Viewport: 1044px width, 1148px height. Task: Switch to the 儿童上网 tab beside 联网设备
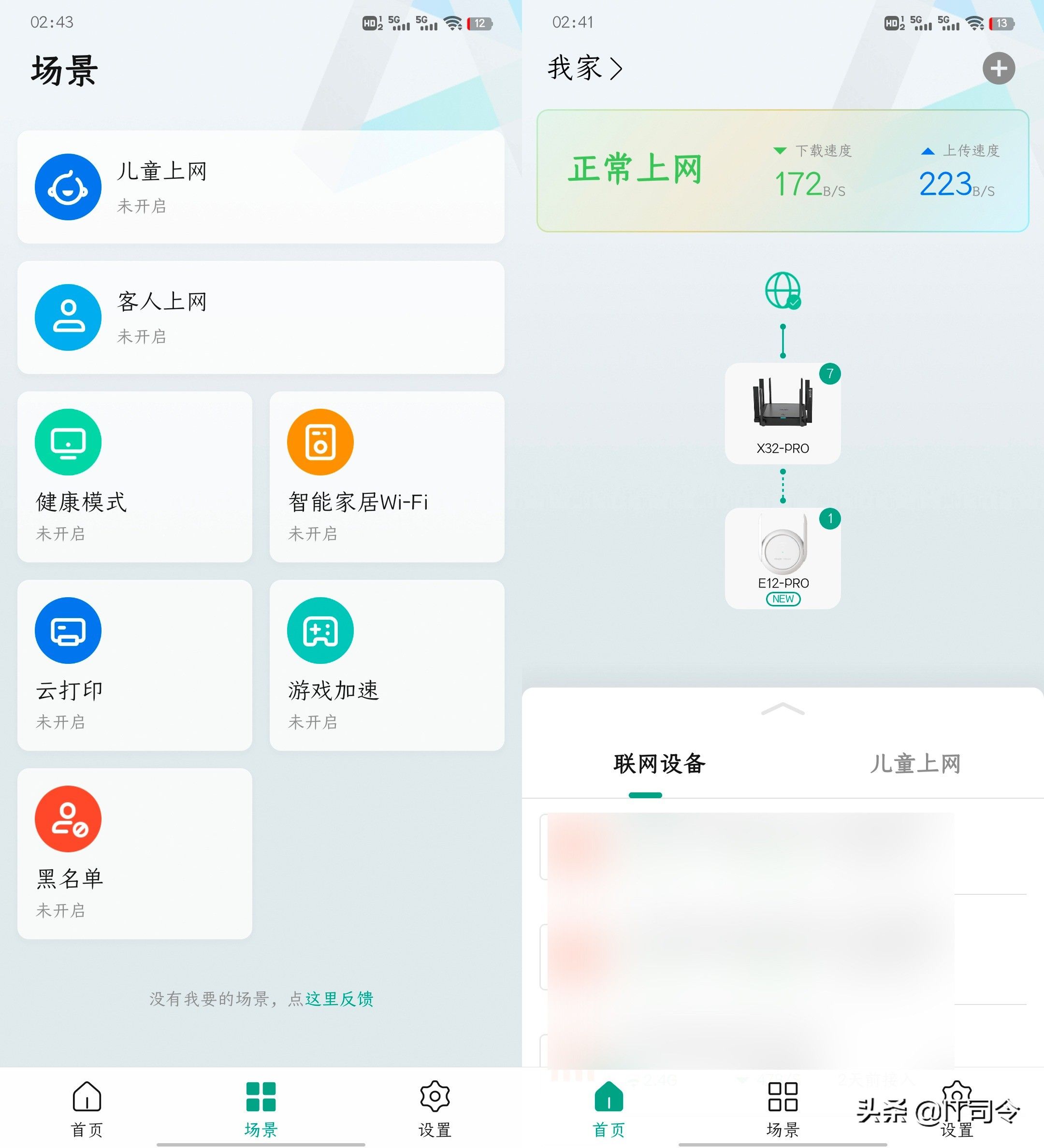click(915, 763)
